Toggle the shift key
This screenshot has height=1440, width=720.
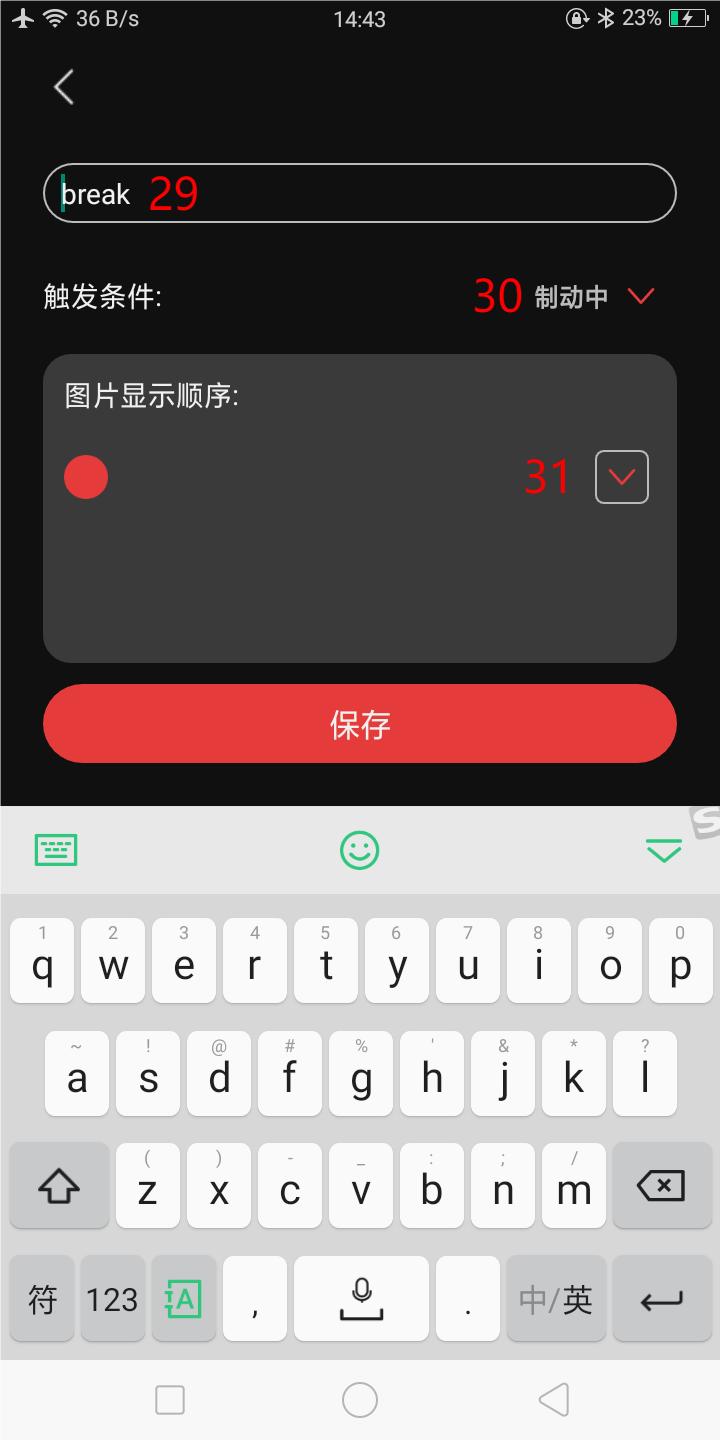point(59,1186)
